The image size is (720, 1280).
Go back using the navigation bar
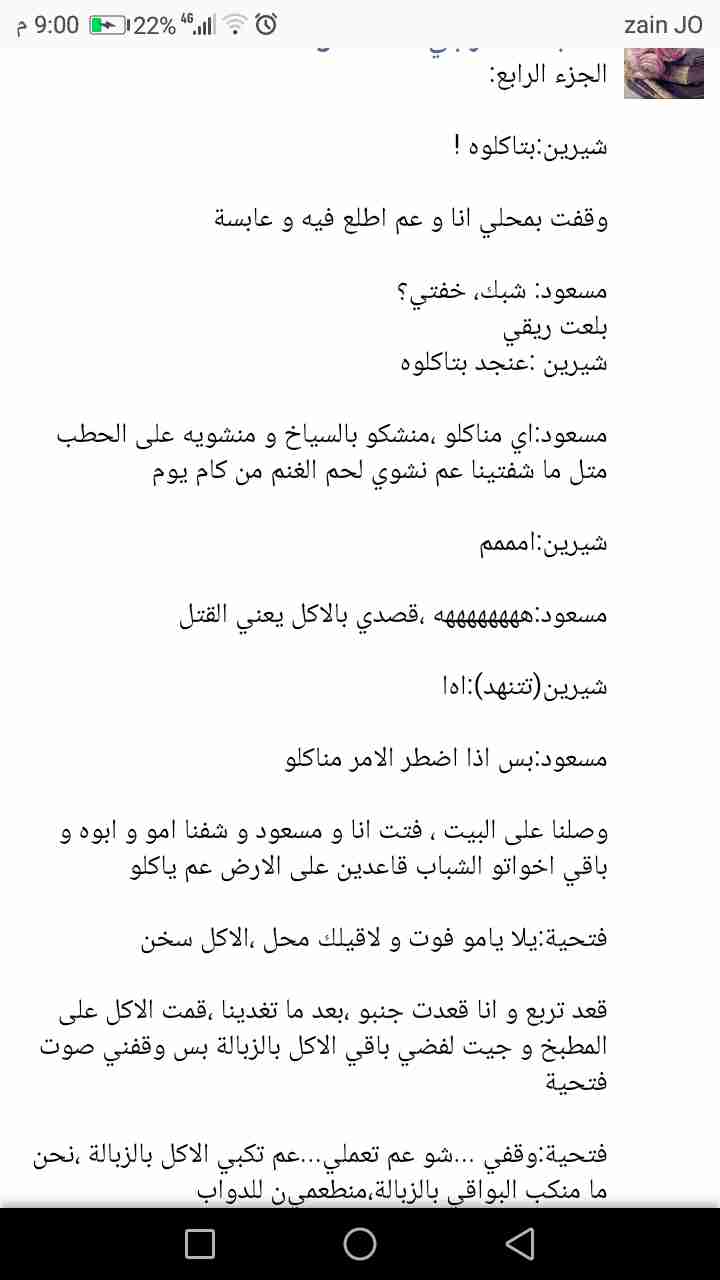519,1243
